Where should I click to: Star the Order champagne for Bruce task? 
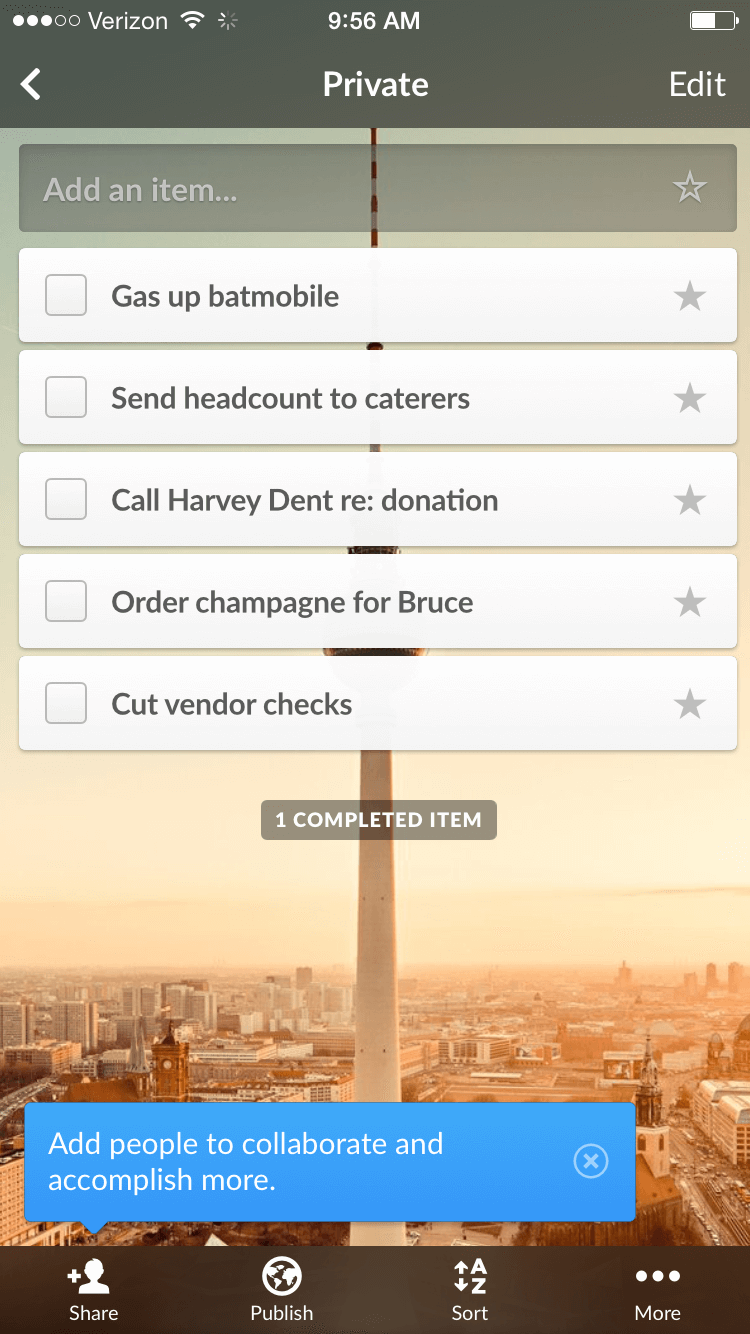tap(689, 601)
